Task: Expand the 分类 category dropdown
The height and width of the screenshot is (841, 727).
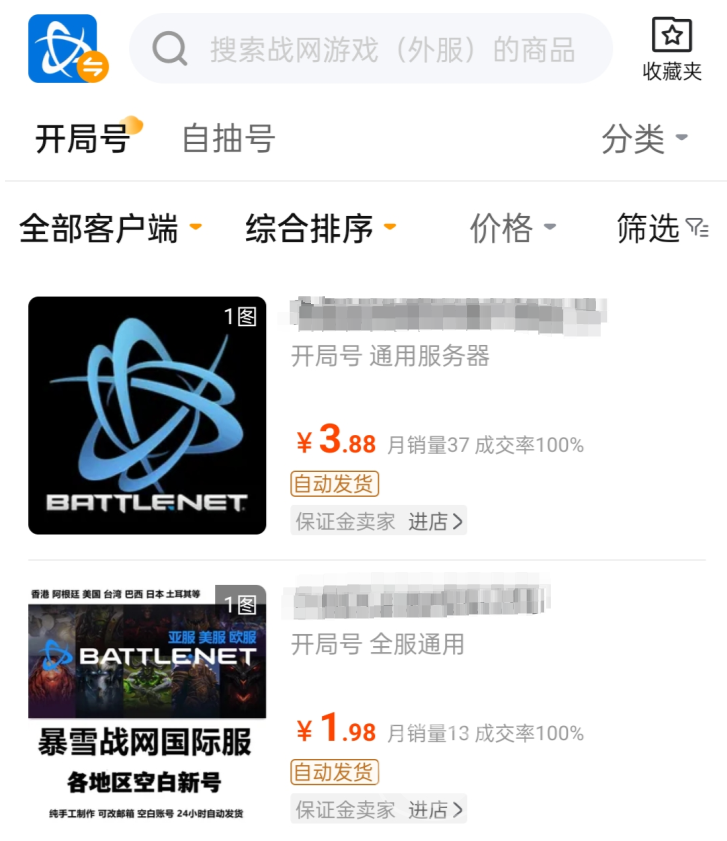Action: [x=644, y=139]
